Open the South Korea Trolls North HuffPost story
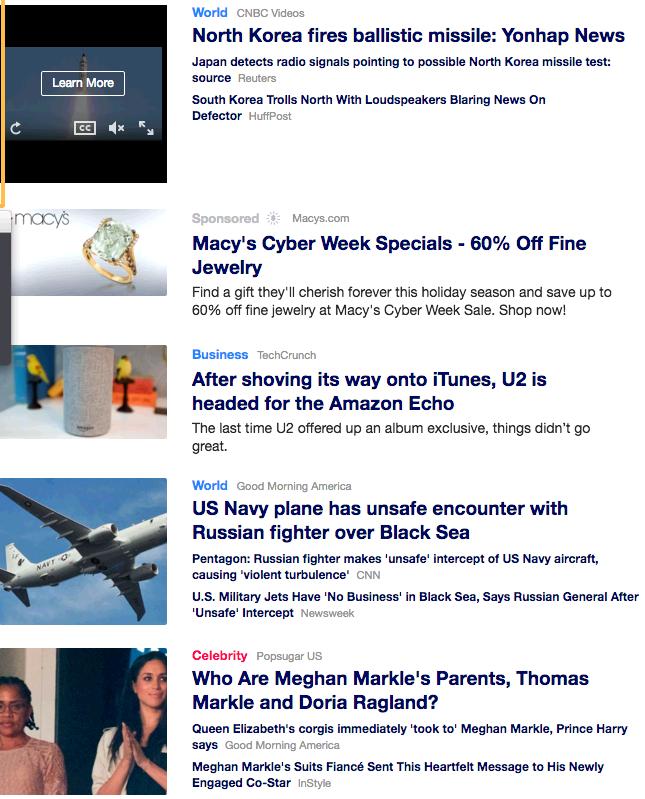Image resolution: width=645 pixels, height=799 pixels. pyautogui.click(x=368, y=100)
